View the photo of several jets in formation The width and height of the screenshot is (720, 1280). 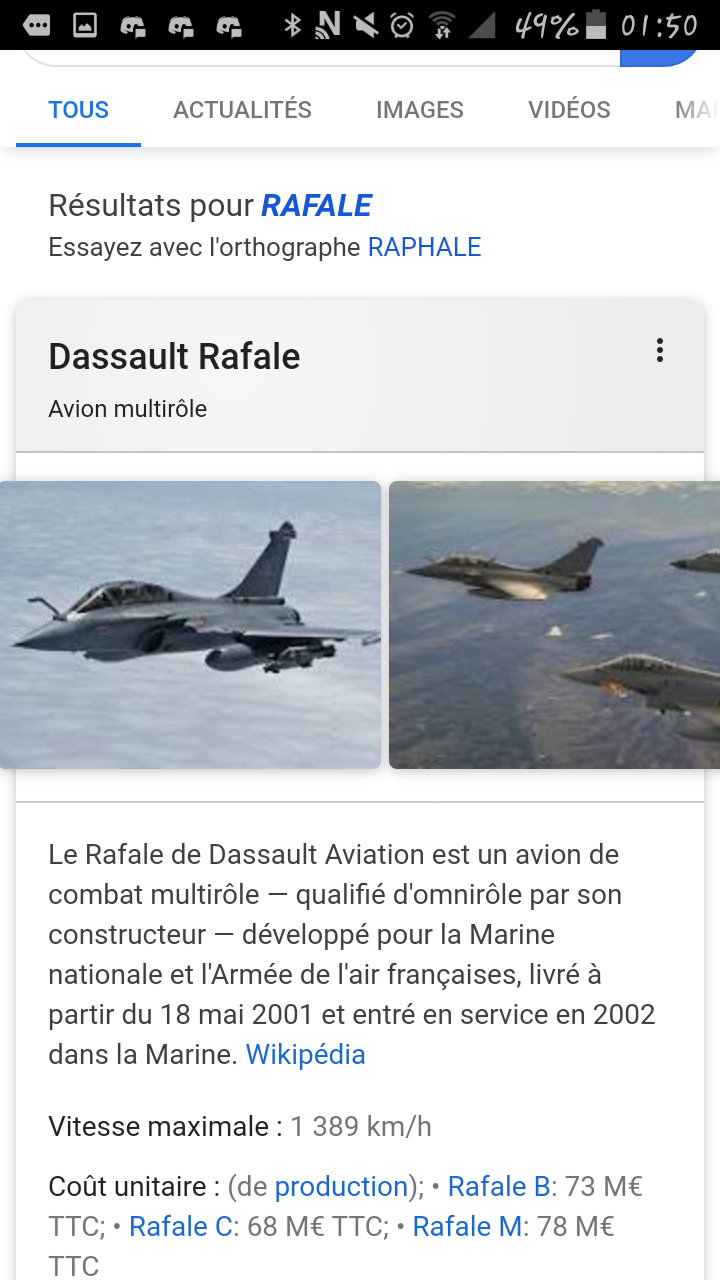[x=554, y=625]
